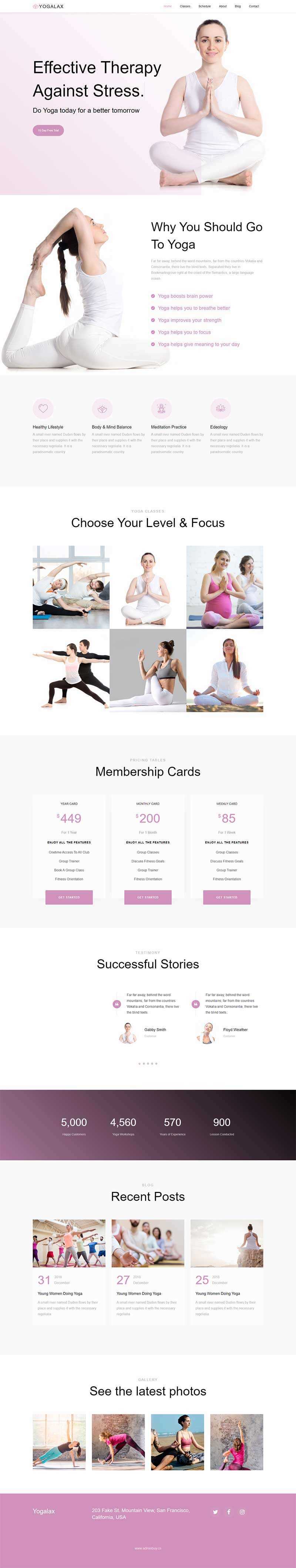296x1568 pixels.
Task: Open the Classes page from the top menu
Action: pyautogui.click(x=185, y=6)
